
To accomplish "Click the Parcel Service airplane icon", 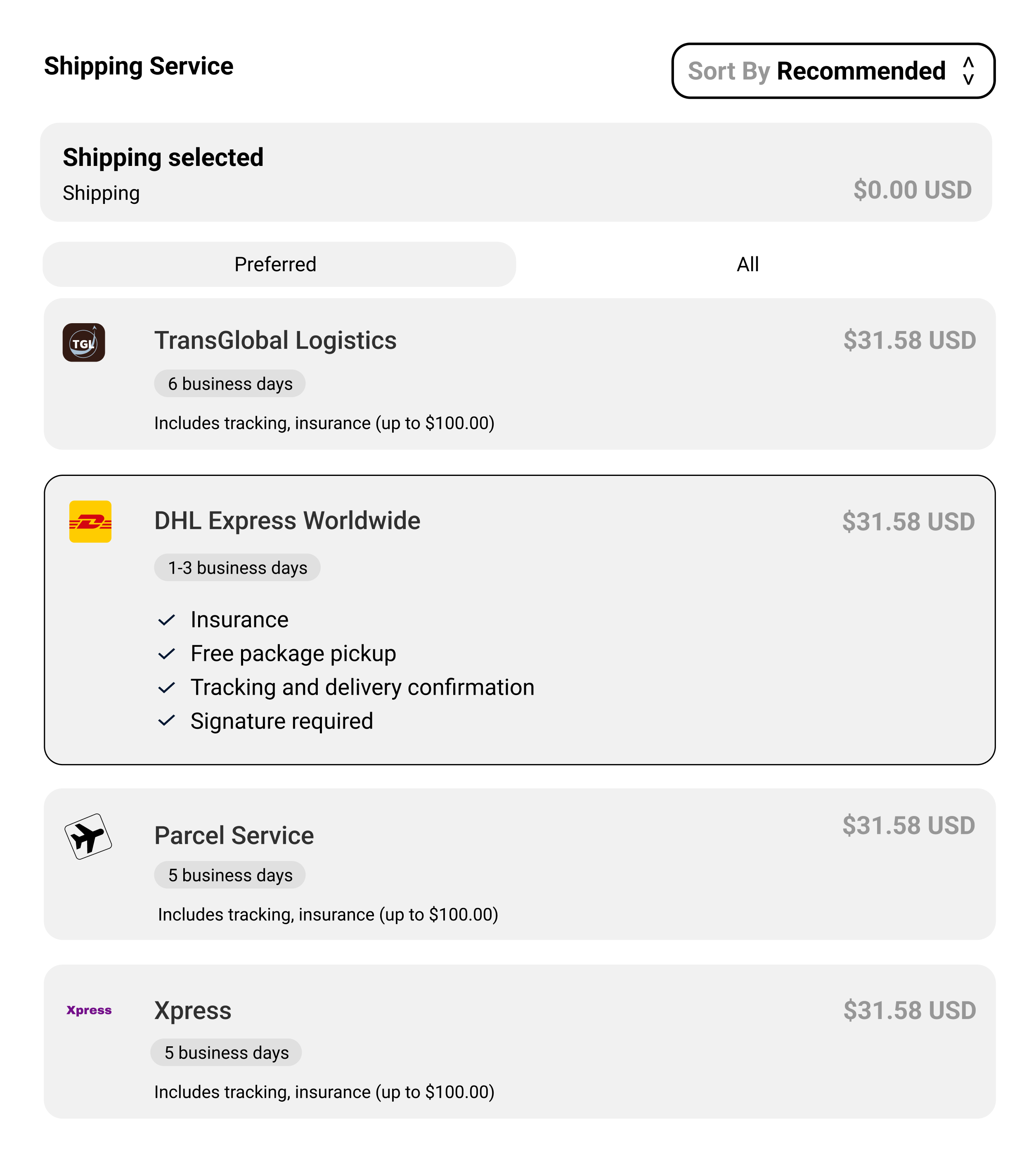I will (x=88, y=837).
